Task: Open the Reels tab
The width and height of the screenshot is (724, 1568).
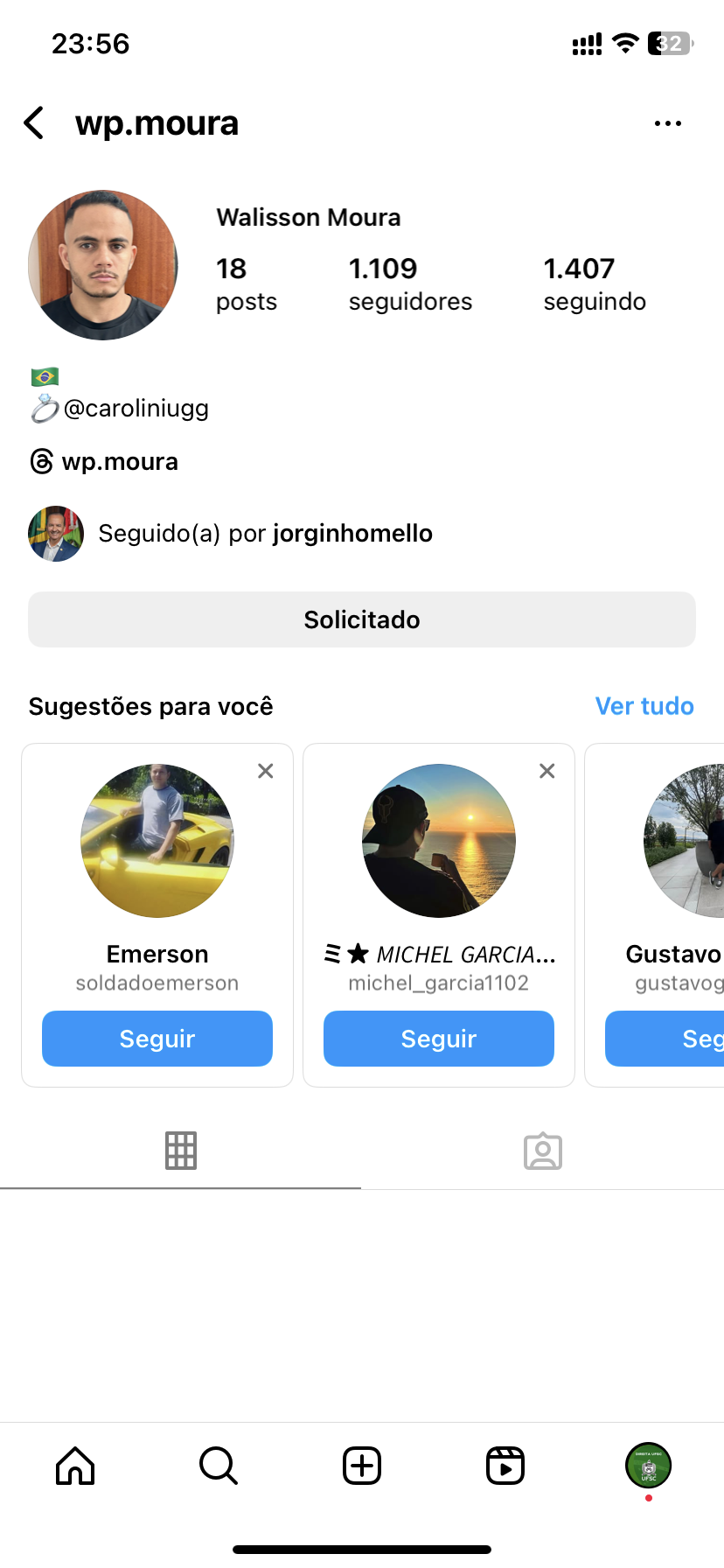Action: 505,1466
